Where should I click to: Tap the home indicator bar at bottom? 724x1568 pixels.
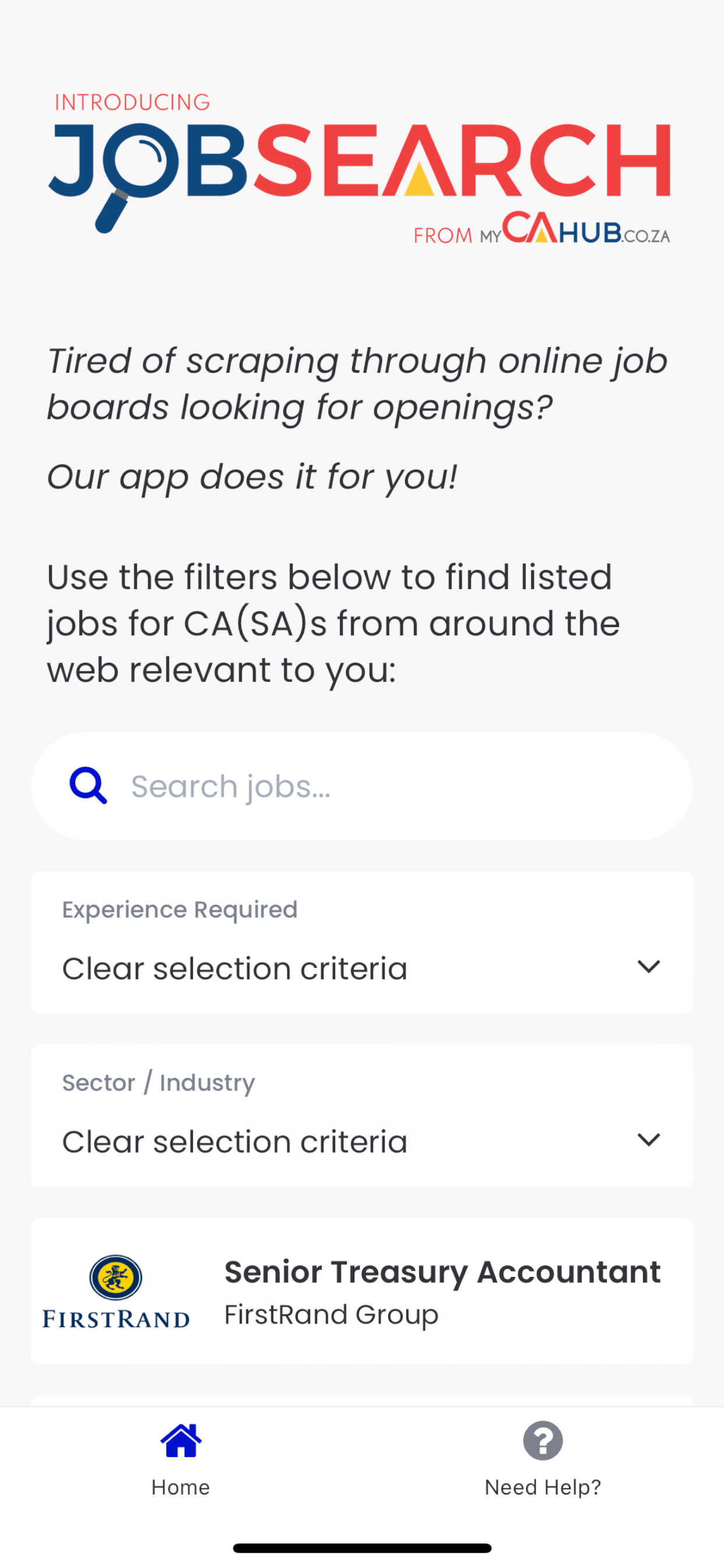(x=362, y=1549)
